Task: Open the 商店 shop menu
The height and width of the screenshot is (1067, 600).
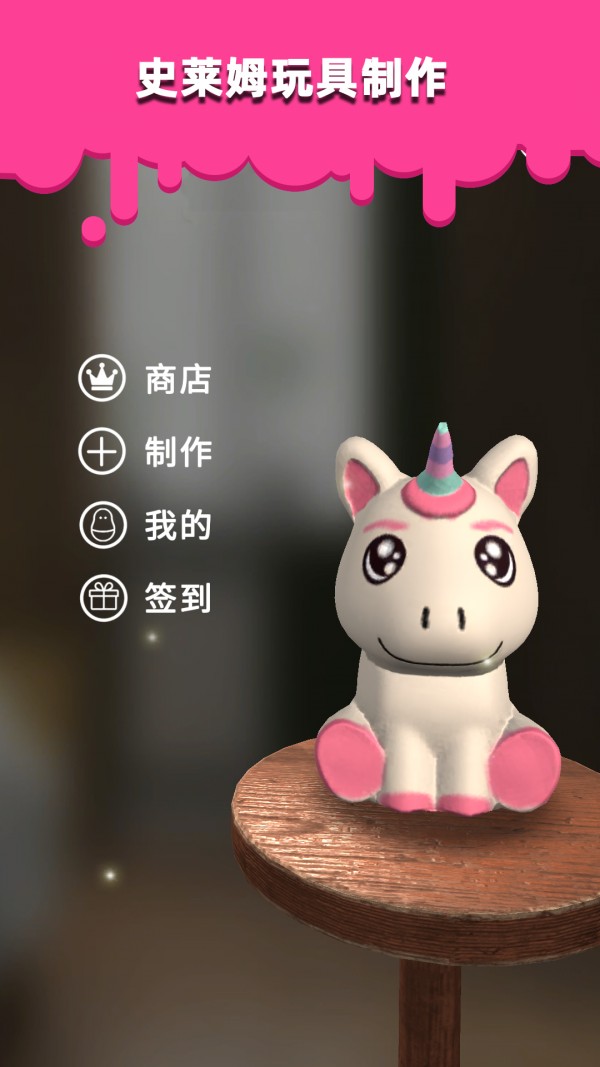Action: [146, 379]
